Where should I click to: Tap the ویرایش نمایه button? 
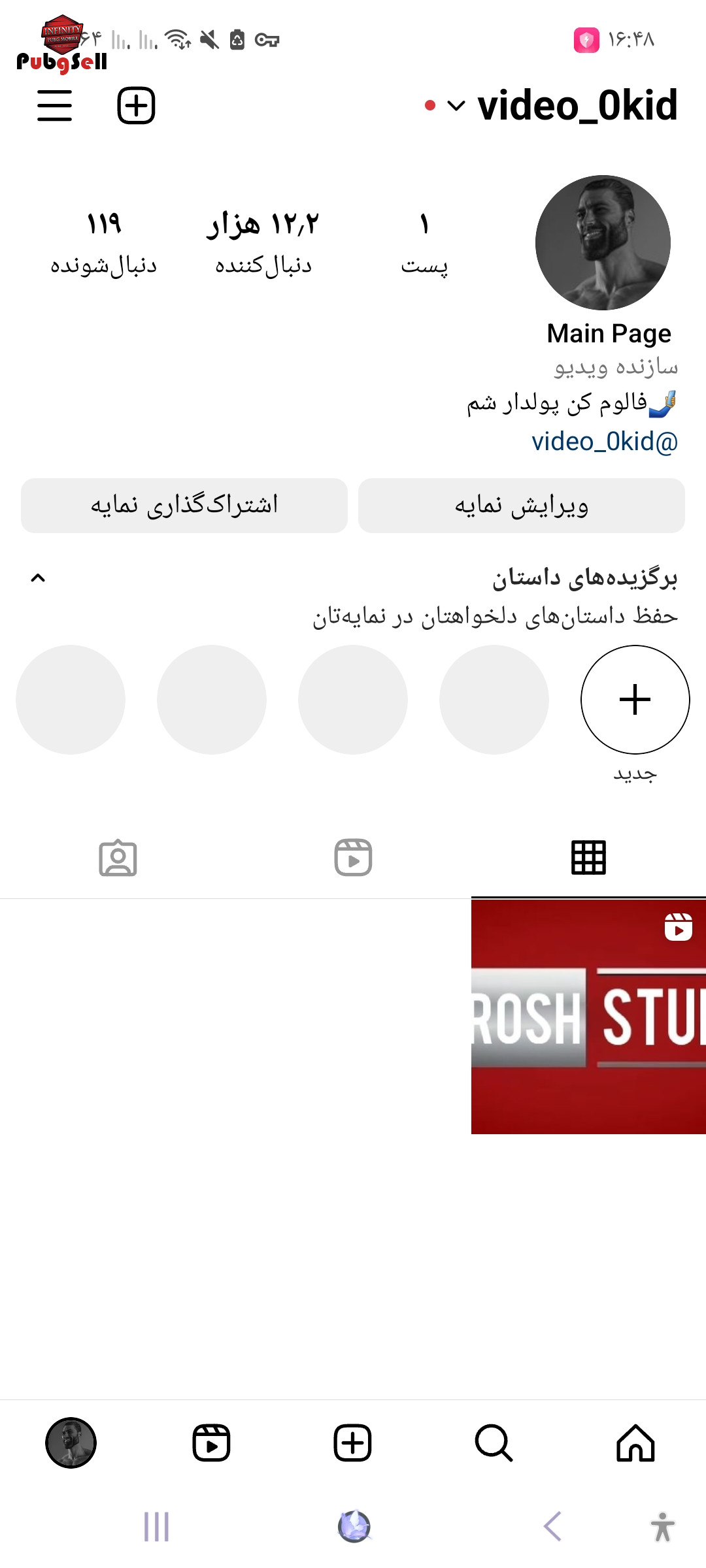522,506
